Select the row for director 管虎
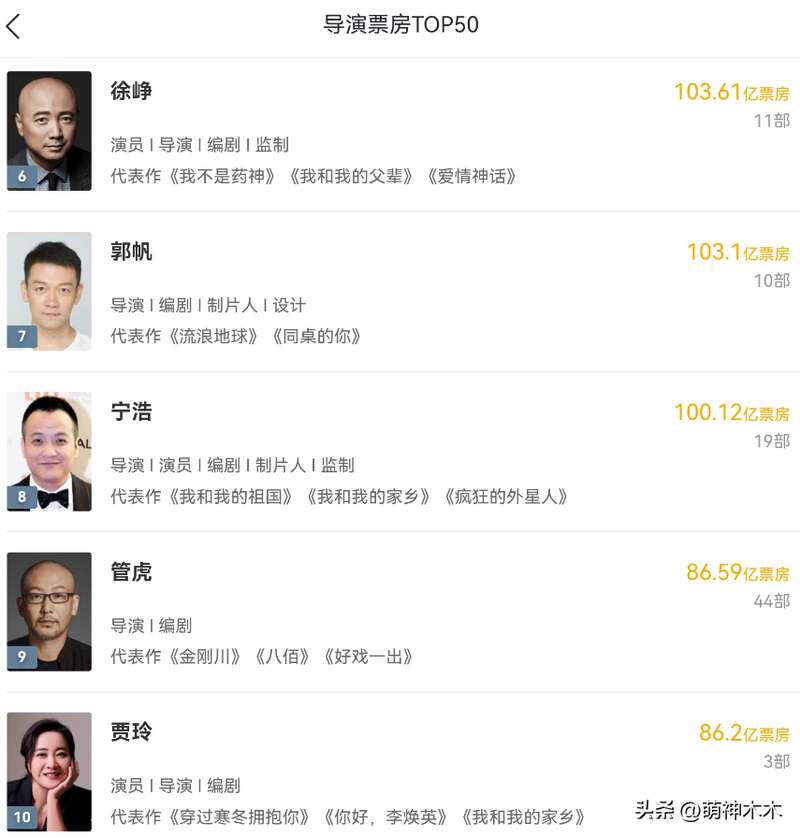Image resolution: width=800 pixels, height=838 pixels. 400,612
